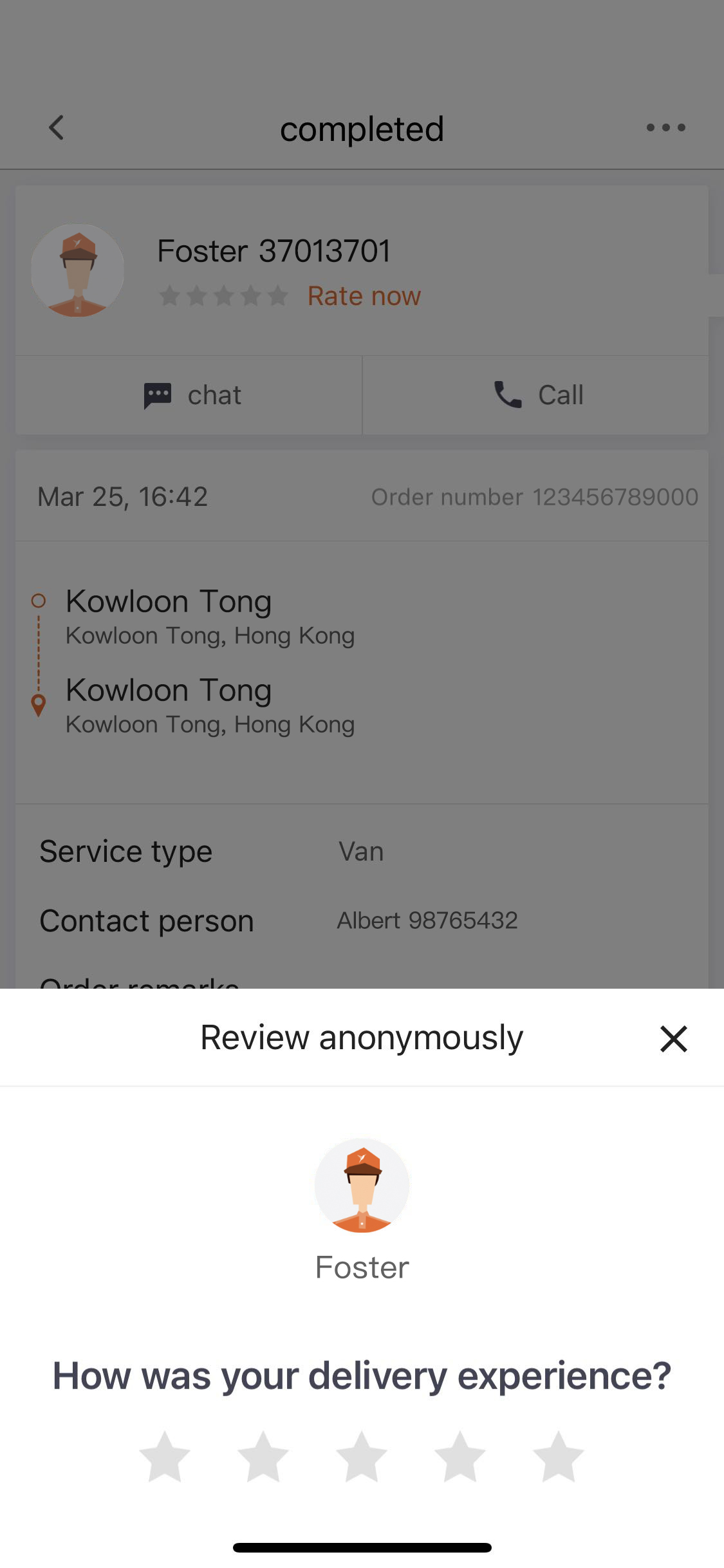The image size is (724, 1568).
Task: Open the more options ellipsis menu
Action: 665,127
